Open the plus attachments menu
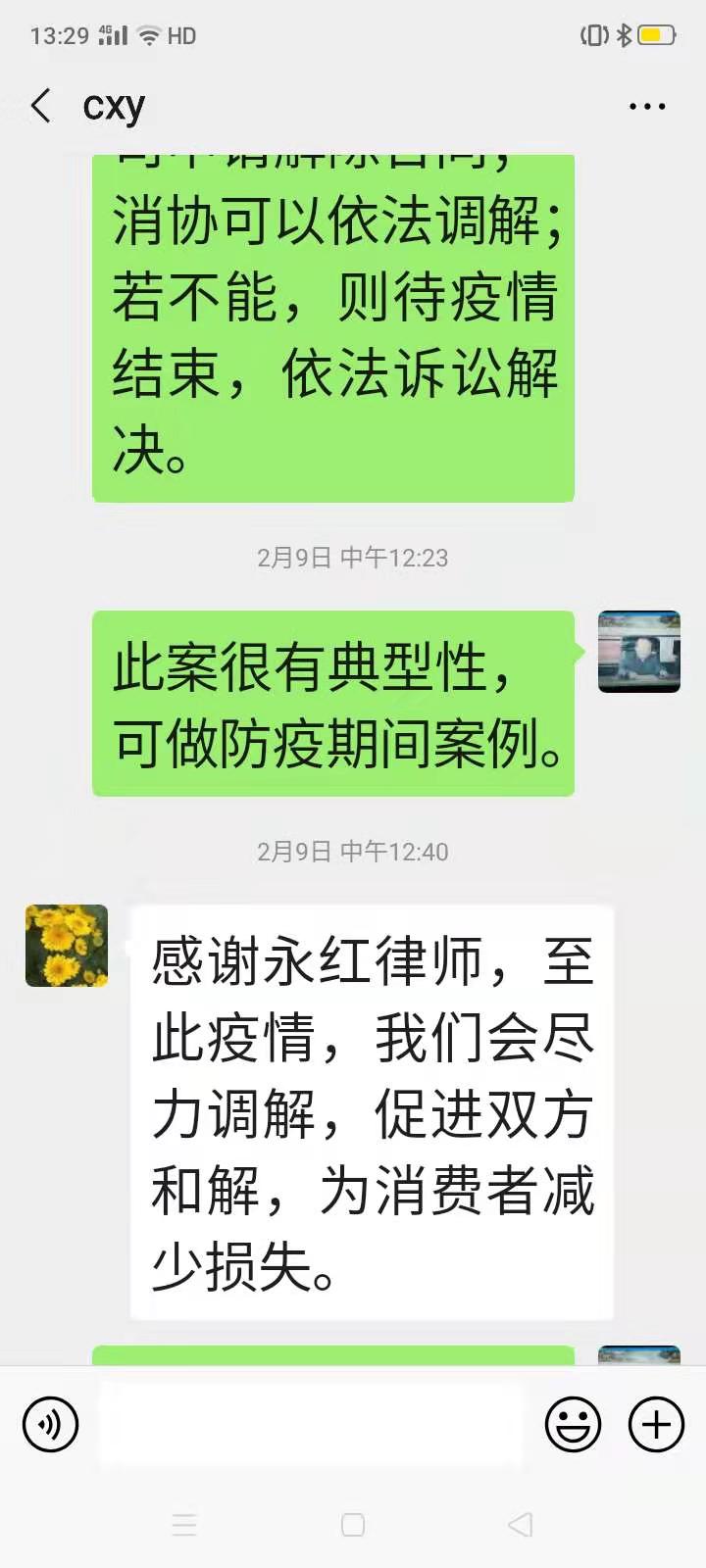Screen dimensions: 706x1568 [656, 1424]
